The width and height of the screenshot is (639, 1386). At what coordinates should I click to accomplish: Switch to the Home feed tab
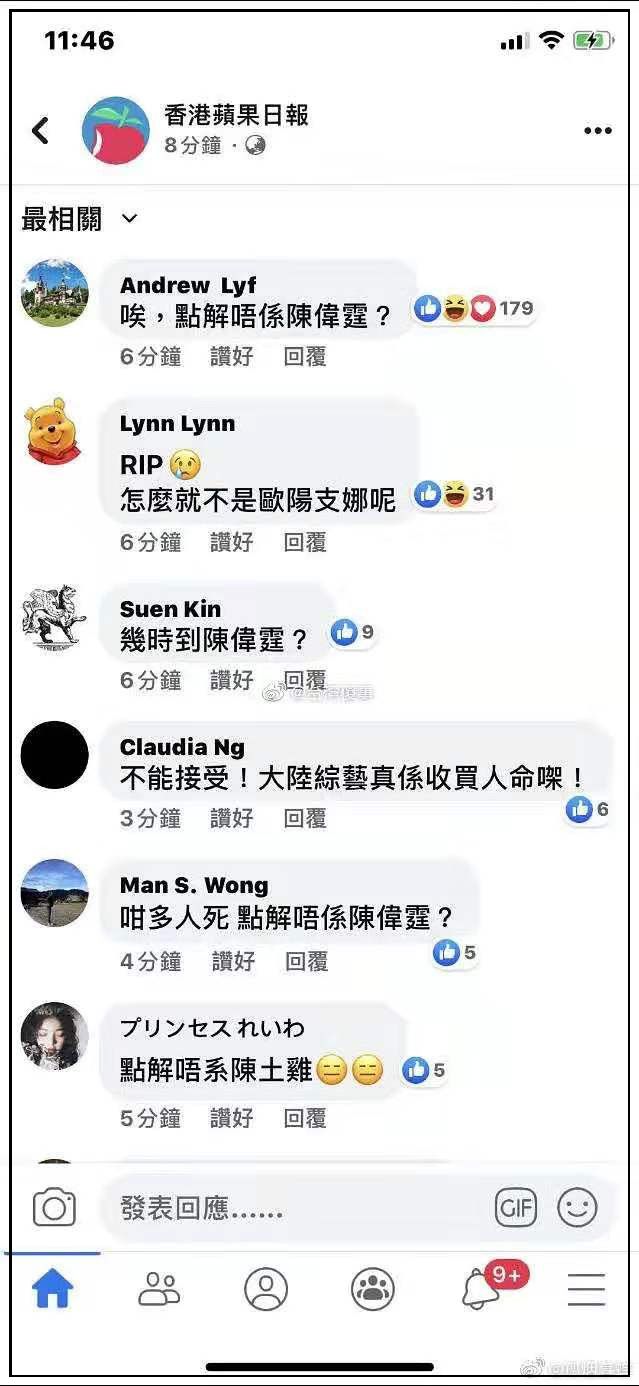click(x=53, y=1289)
